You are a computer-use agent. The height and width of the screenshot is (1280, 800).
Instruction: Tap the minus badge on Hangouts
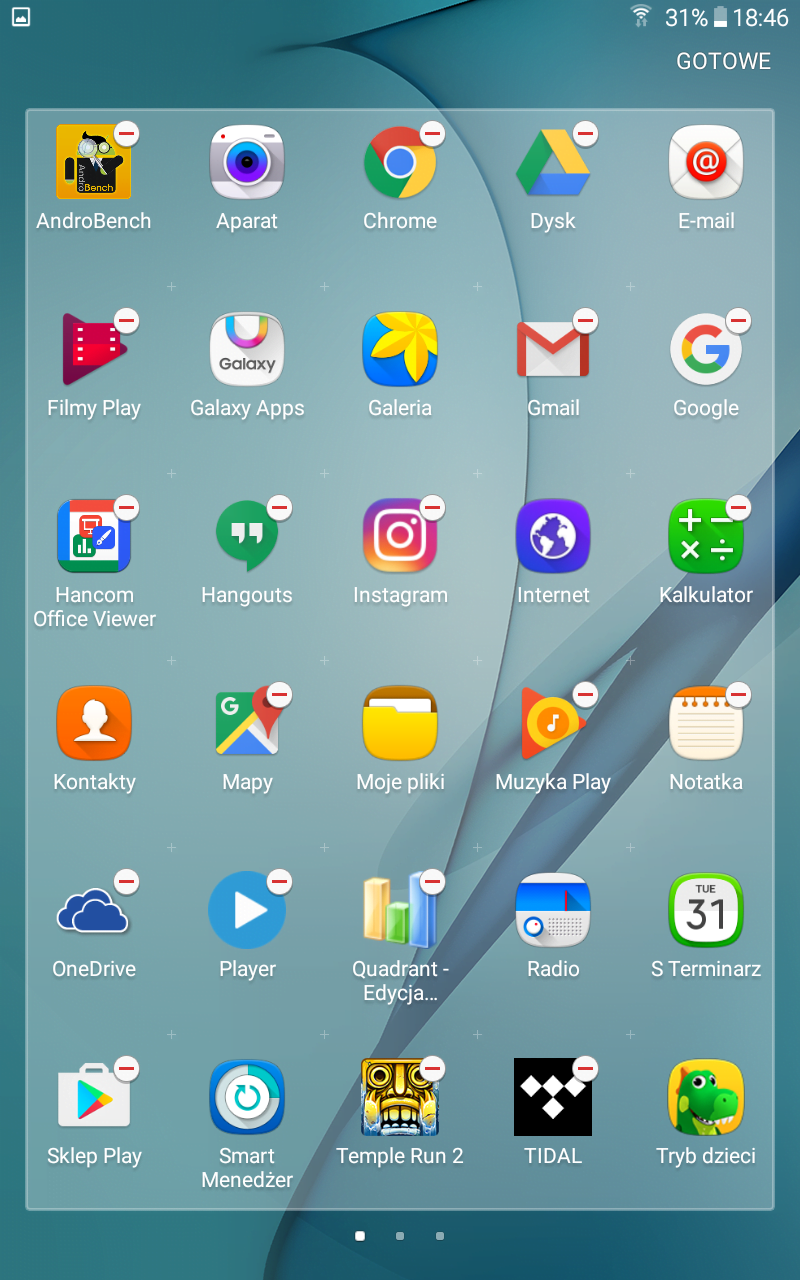pos(280,507)
